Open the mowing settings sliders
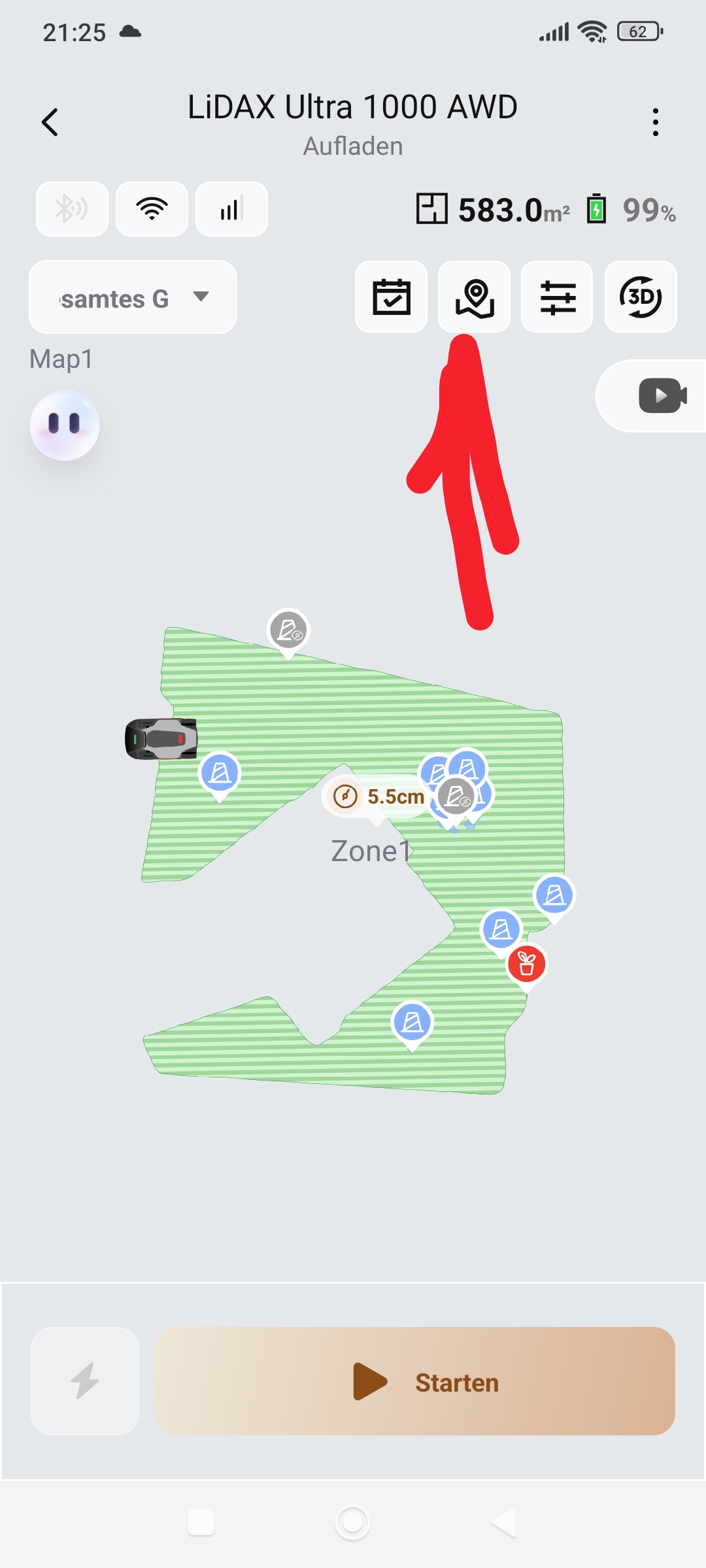 [557, 297]
